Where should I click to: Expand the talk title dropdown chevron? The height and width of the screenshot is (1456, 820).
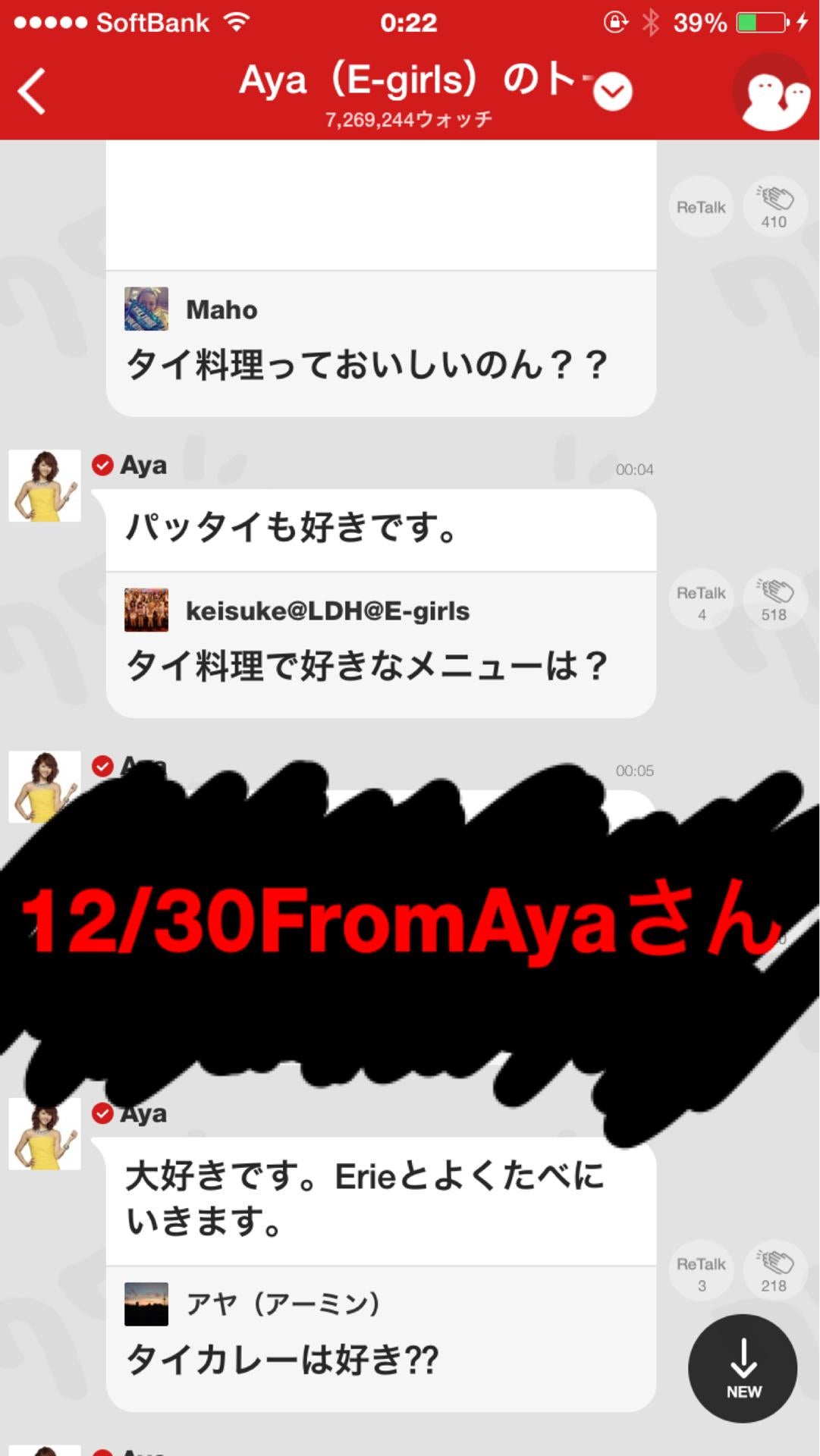612,93
